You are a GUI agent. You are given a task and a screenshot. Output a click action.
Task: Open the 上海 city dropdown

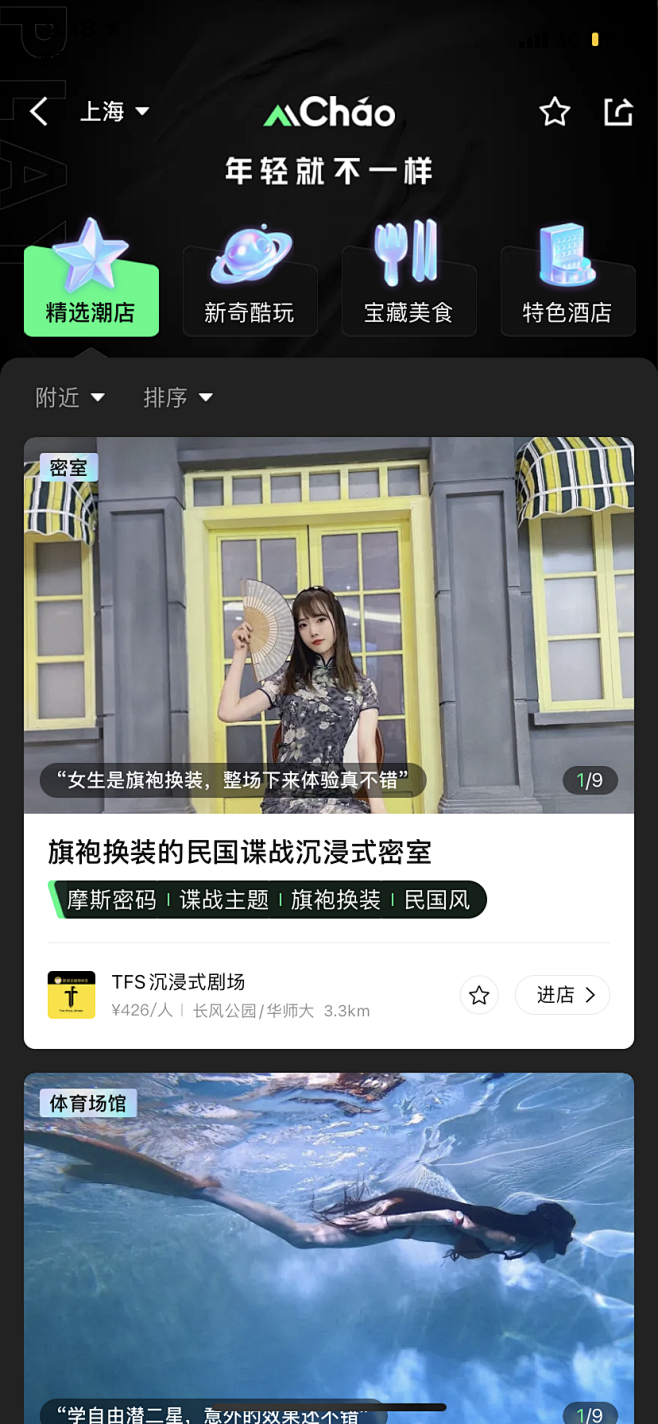114,111
